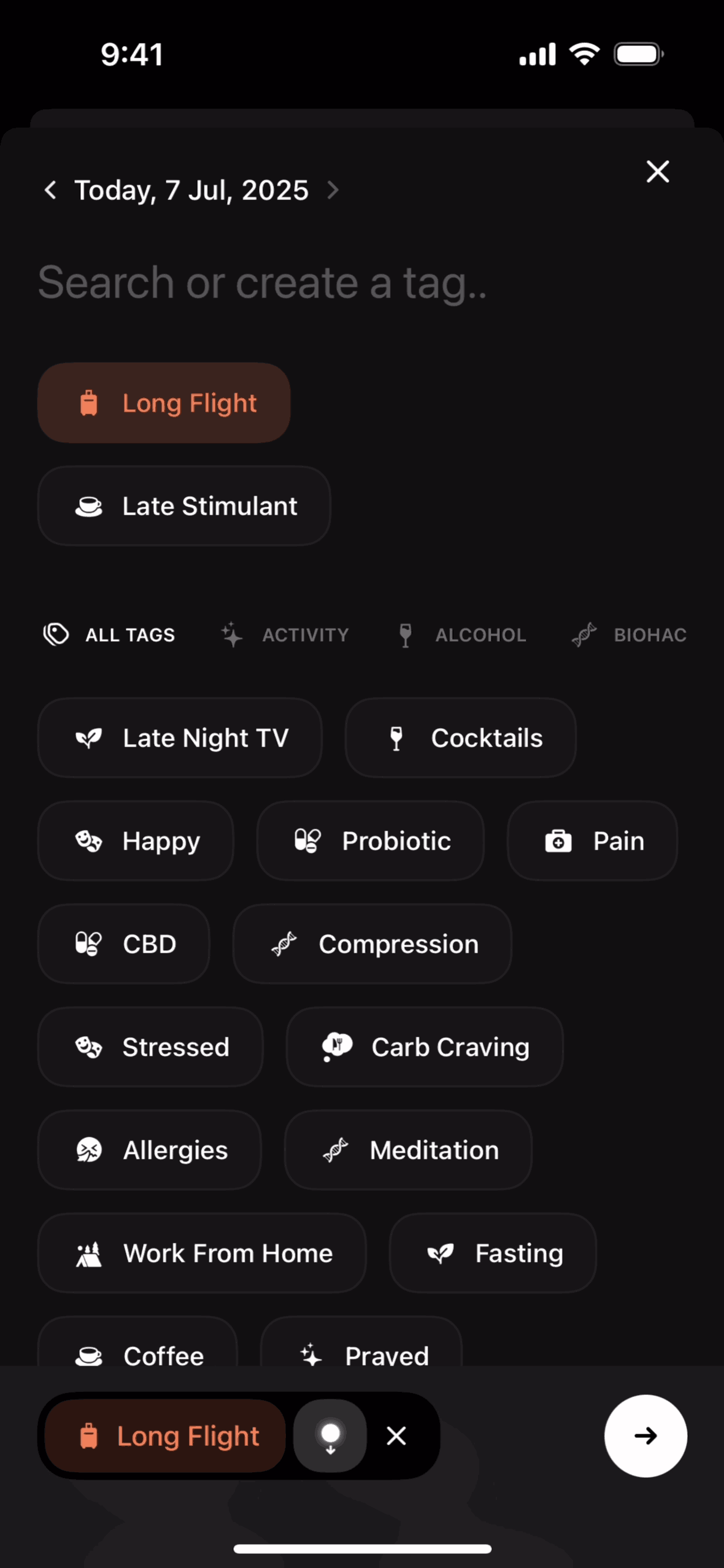Add the CBD tag

tap(124, 944)
